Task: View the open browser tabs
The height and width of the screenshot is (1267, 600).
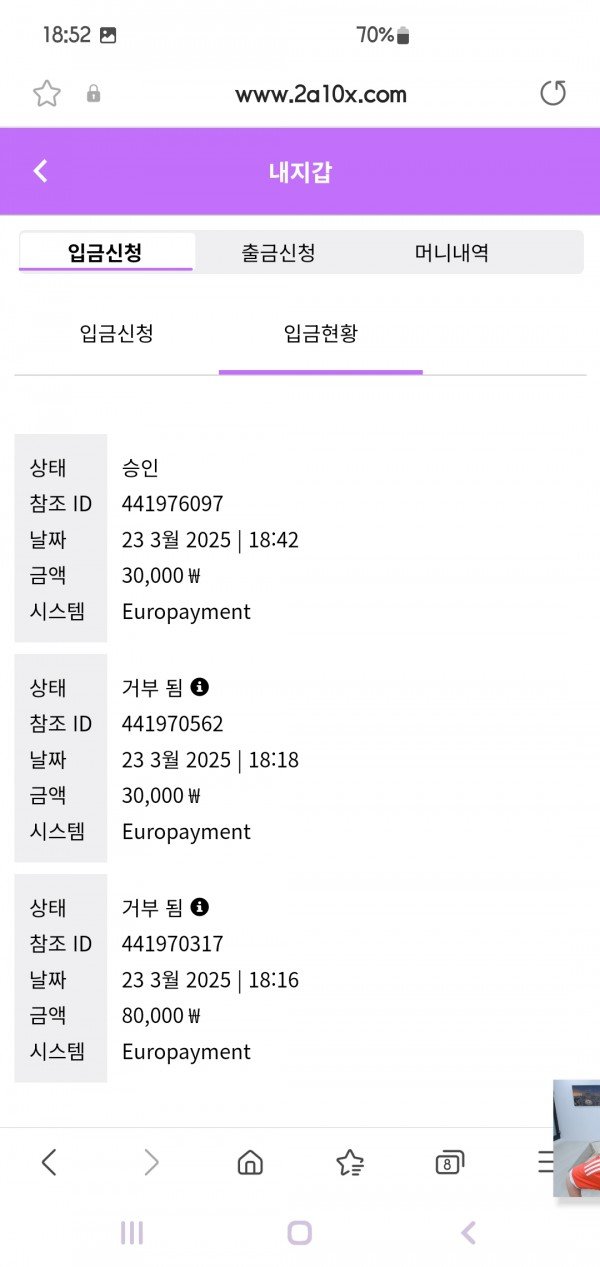Action: coord(450,1162)
